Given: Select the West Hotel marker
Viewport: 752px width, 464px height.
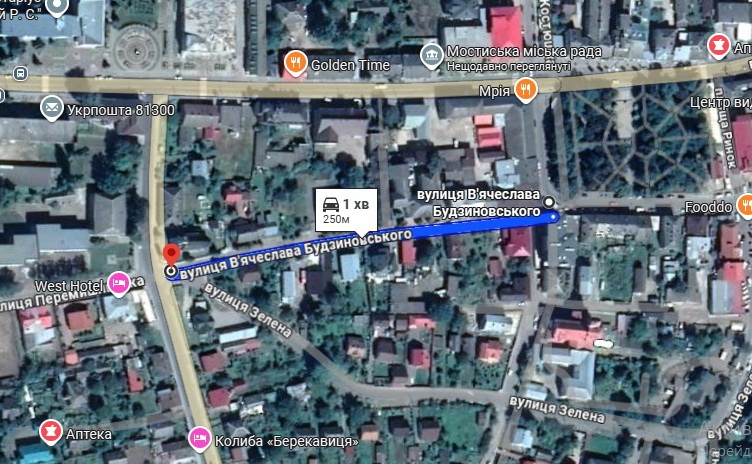Looking at the screenshot, I should tap(118, 284).
